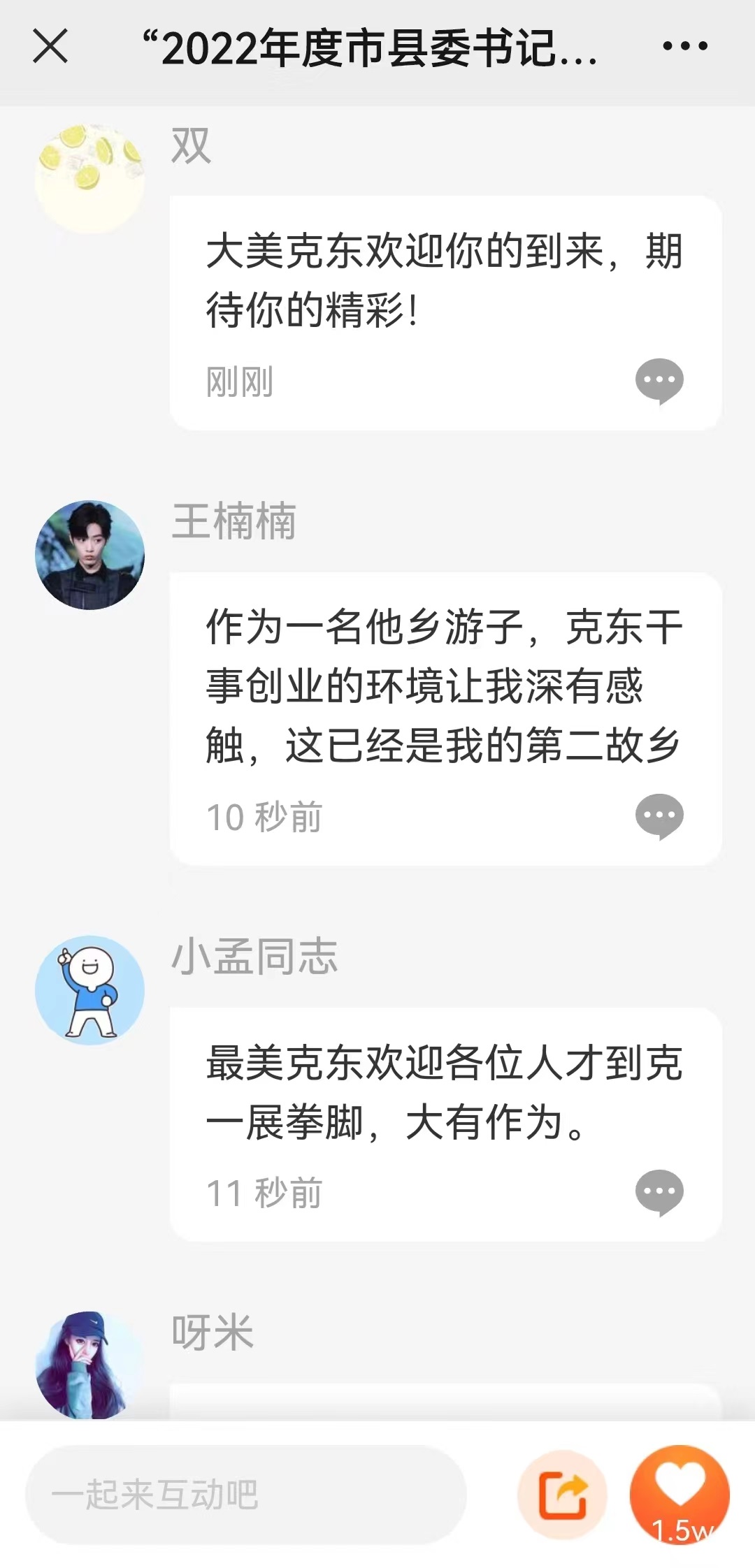The image size is (755, 1568).
Task: Close the page with the X icon
Action: pyautogui.click(x=50, y=47)
